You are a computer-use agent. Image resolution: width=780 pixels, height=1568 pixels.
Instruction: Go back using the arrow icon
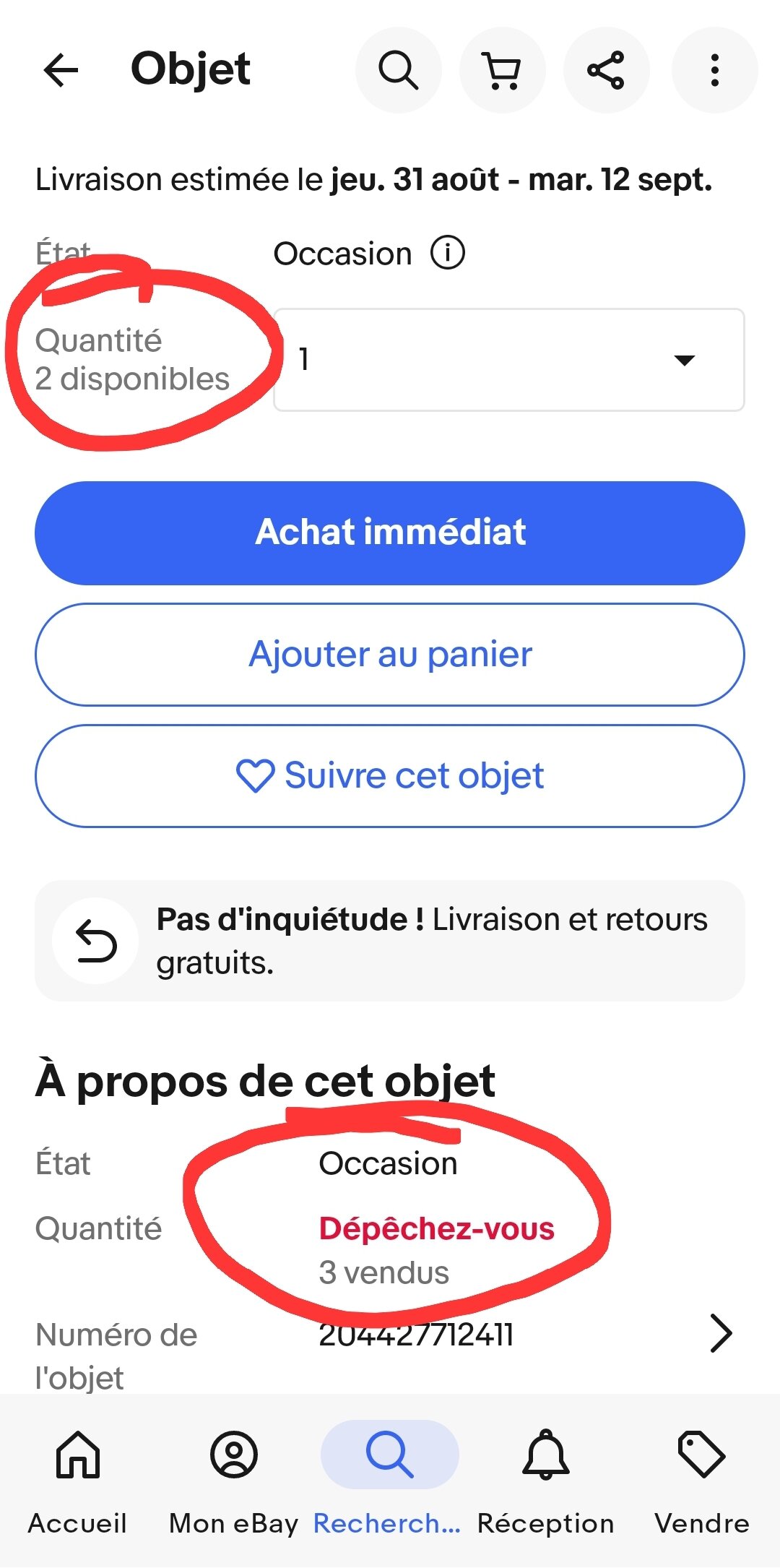coord(61,70)
